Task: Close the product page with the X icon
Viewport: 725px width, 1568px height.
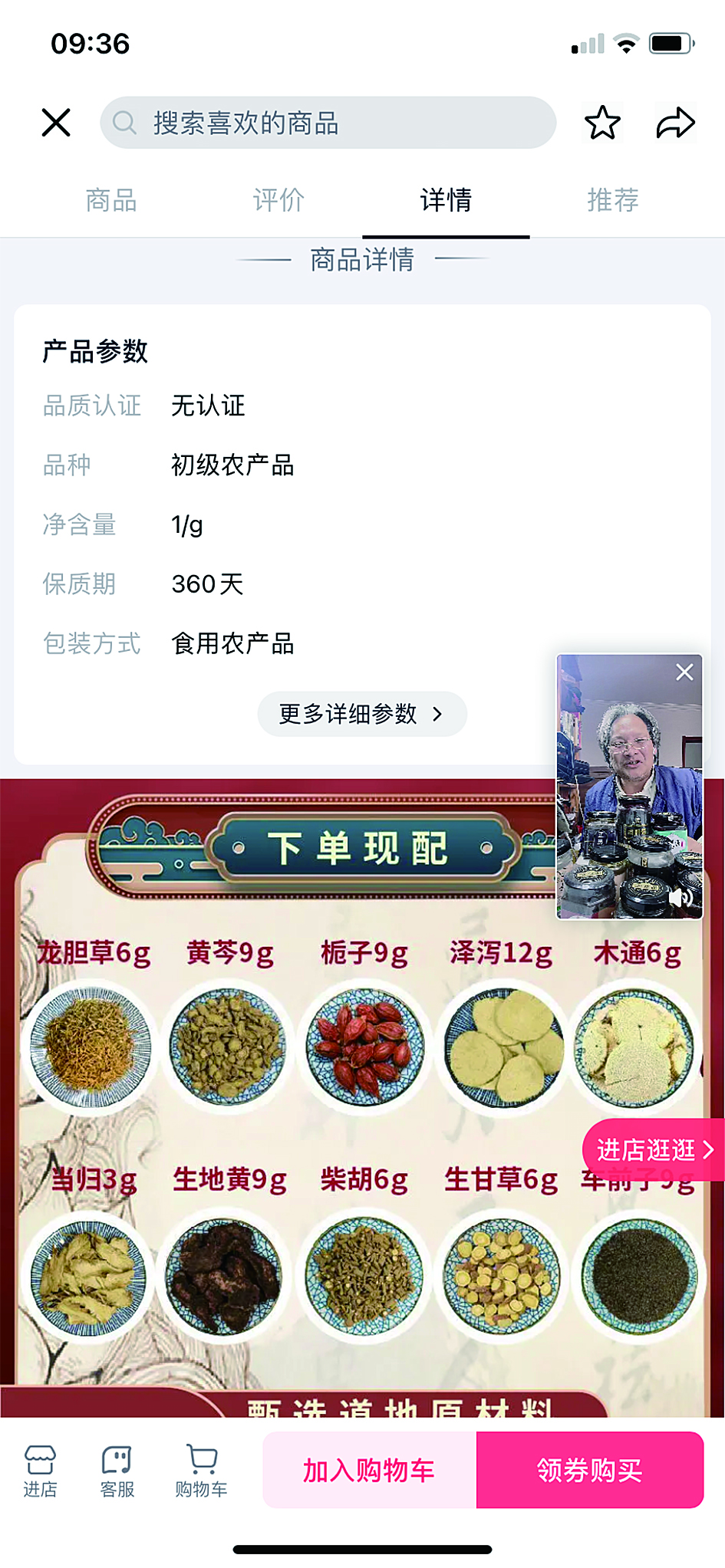Action: (56, 123)
